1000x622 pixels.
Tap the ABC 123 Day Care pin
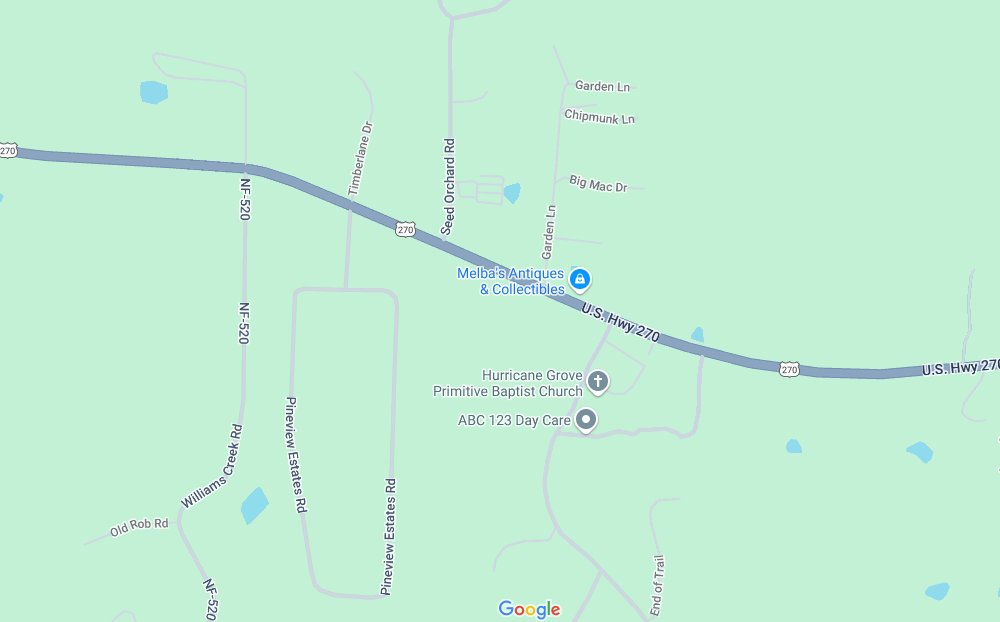coord(586,421)
